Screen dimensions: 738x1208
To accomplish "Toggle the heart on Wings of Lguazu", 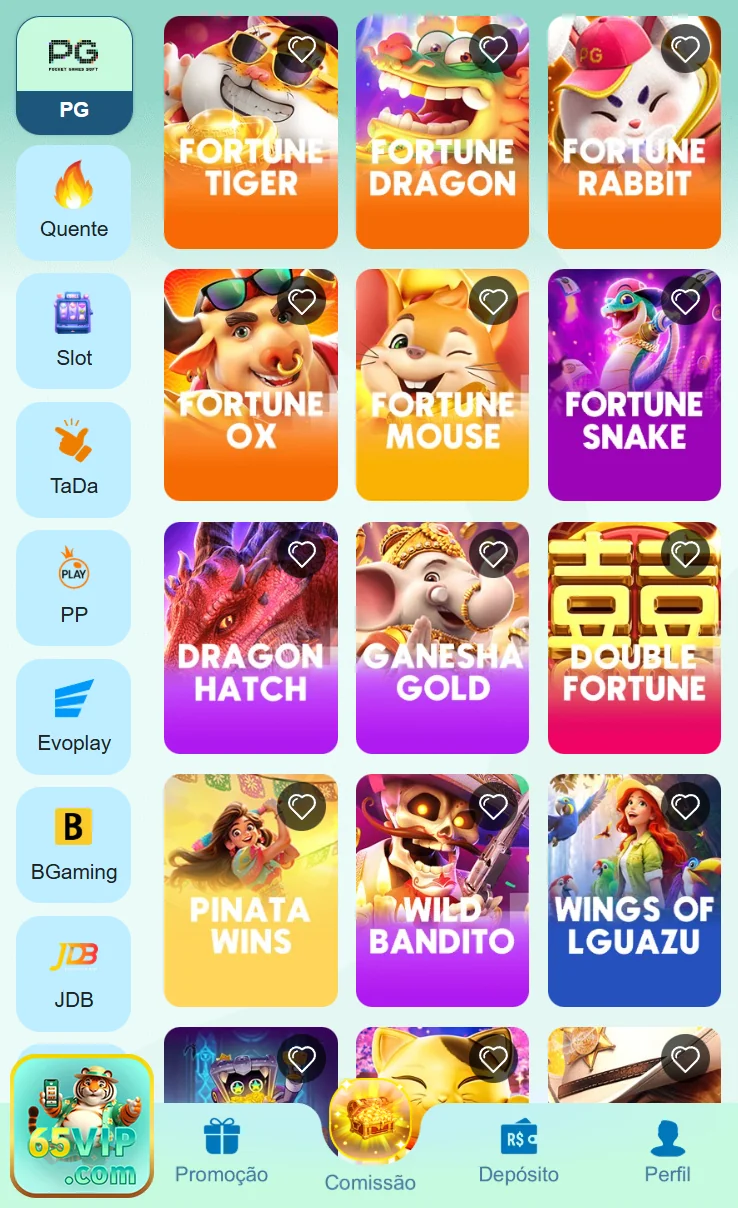I will (686, 806).
